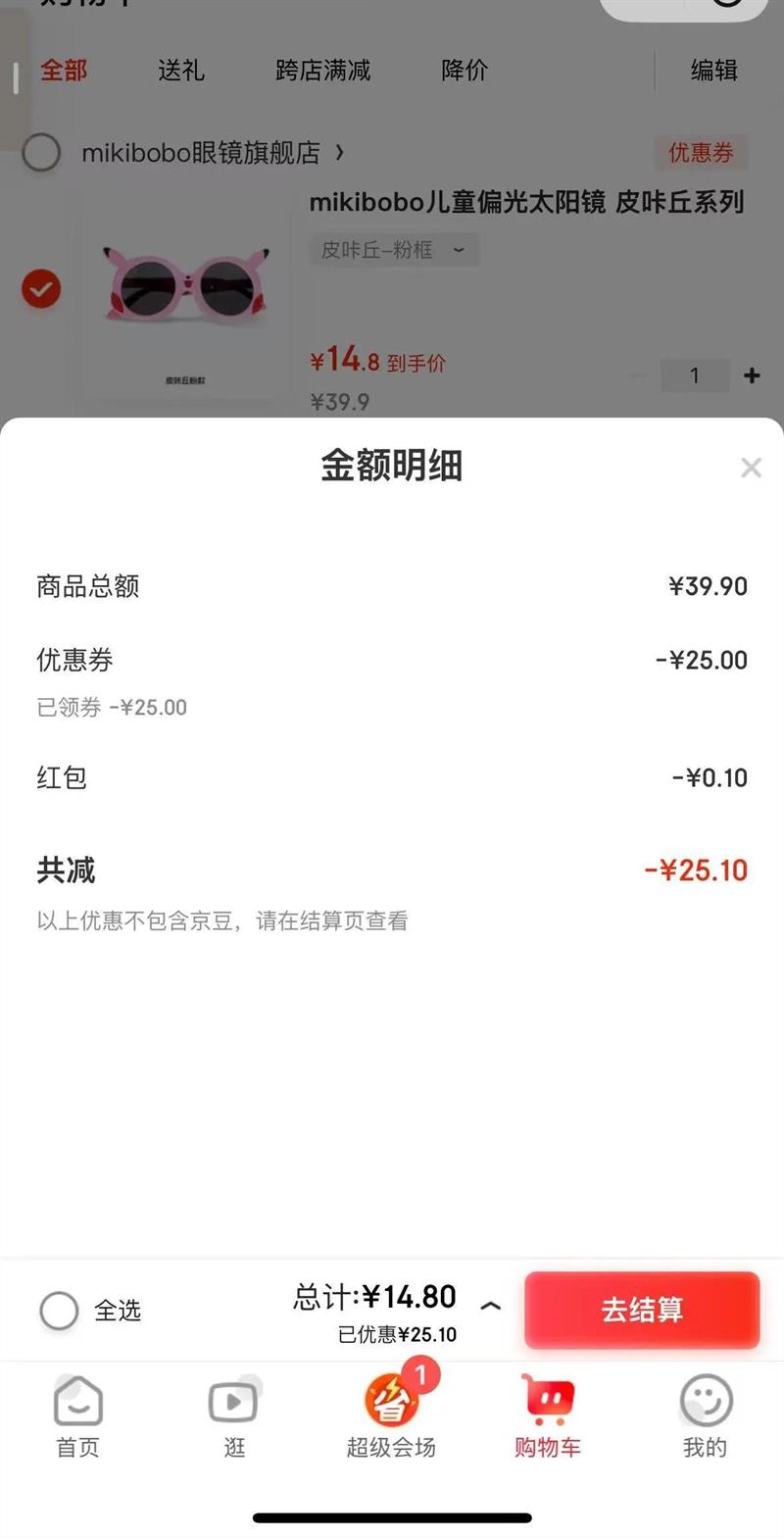Toggle the 全选 checkbox

(59, 1310)
